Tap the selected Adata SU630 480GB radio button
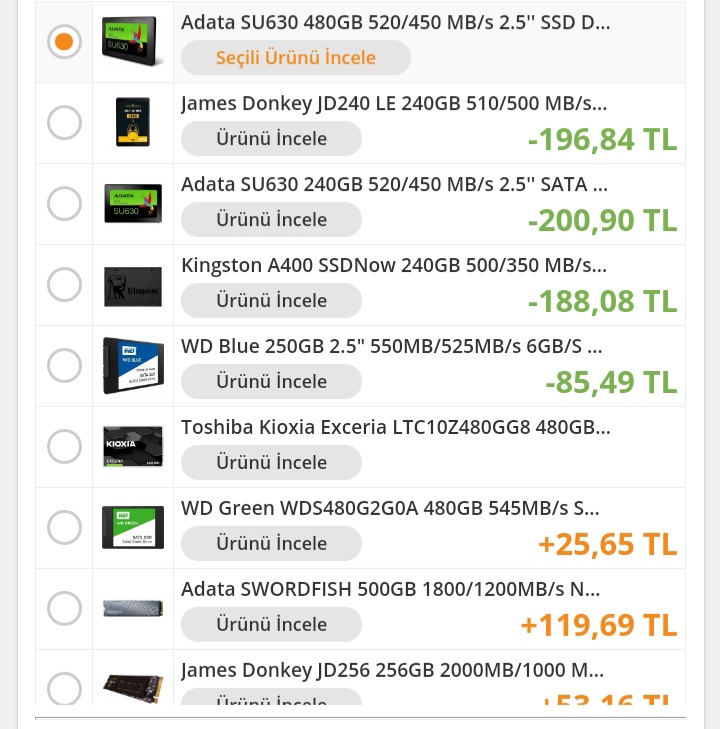Image resolution: width=720 pixels, height=729 pixels. point(65,42)
